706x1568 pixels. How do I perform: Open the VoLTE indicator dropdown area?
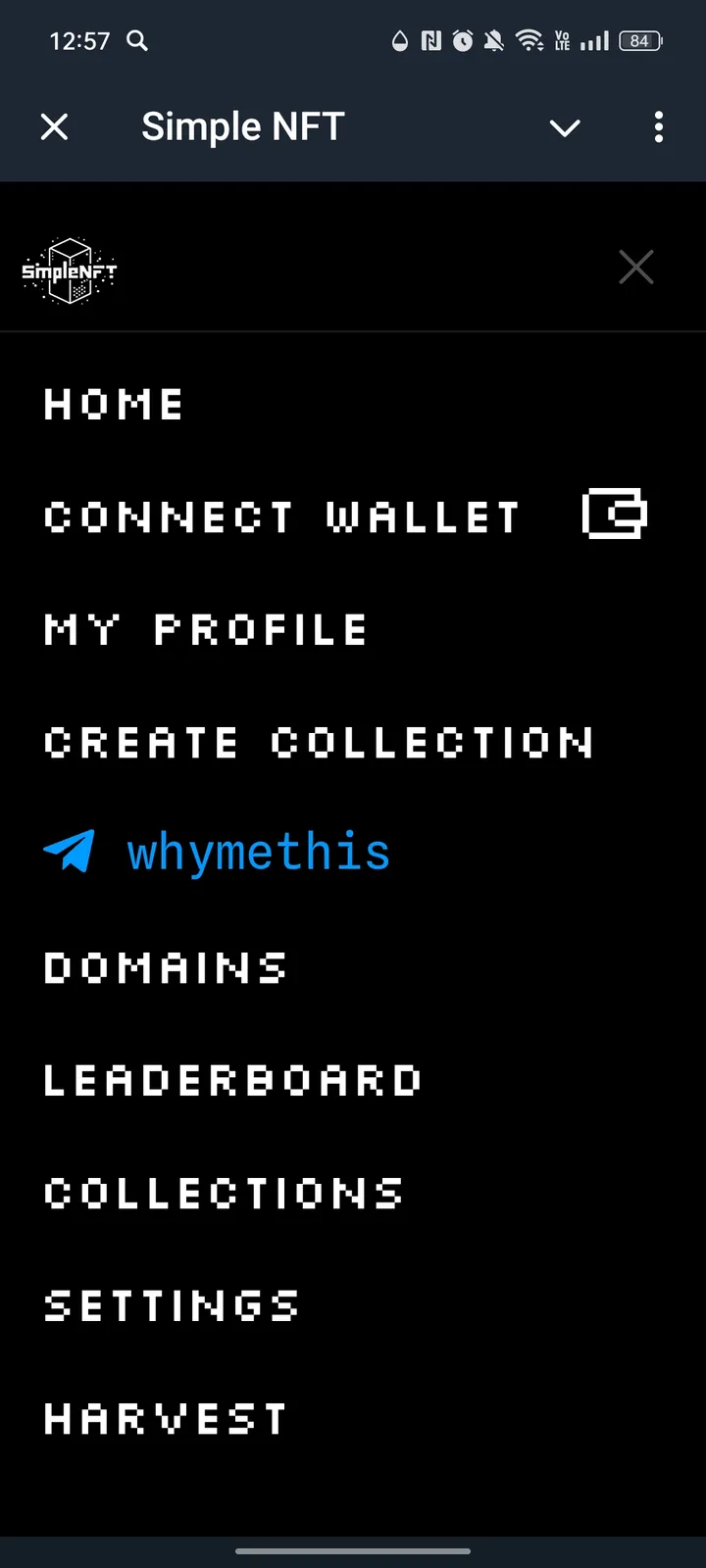[562, 41]
